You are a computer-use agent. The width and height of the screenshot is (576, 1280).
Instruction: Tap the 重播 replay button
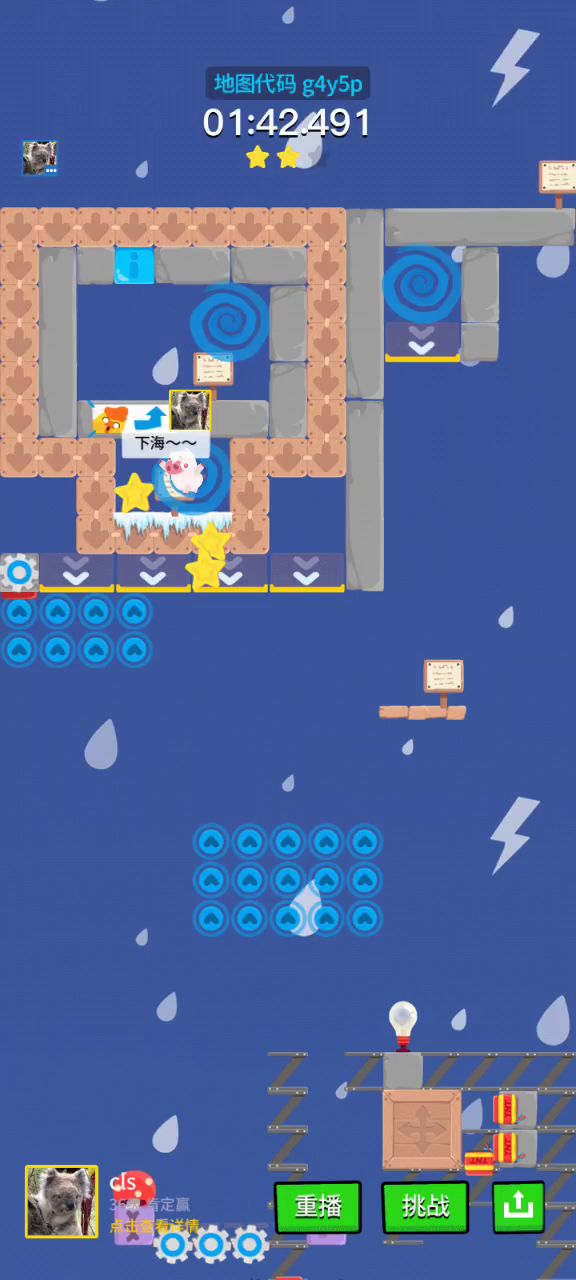point(318,1207)
